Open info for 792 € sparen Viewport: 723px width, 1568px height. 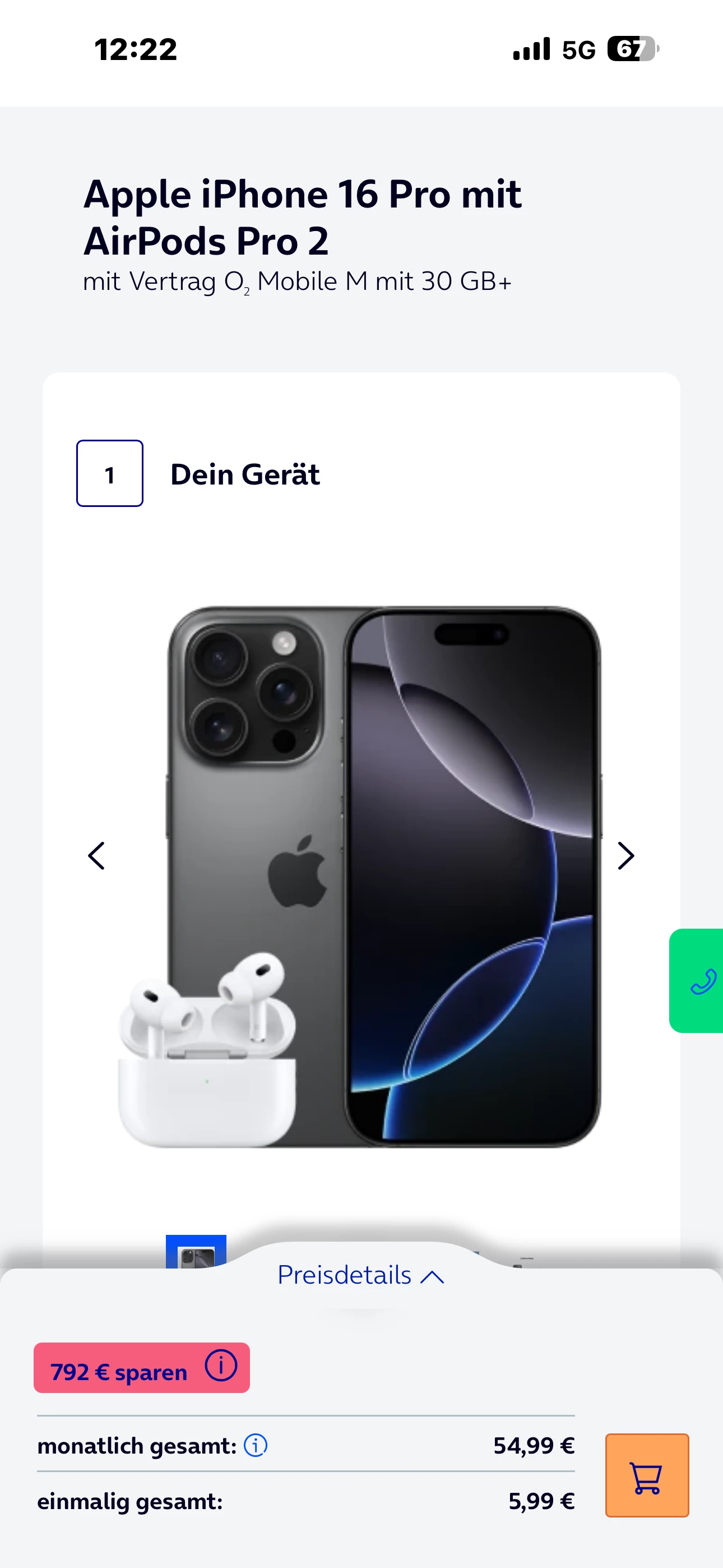(x=220, y=1366)
